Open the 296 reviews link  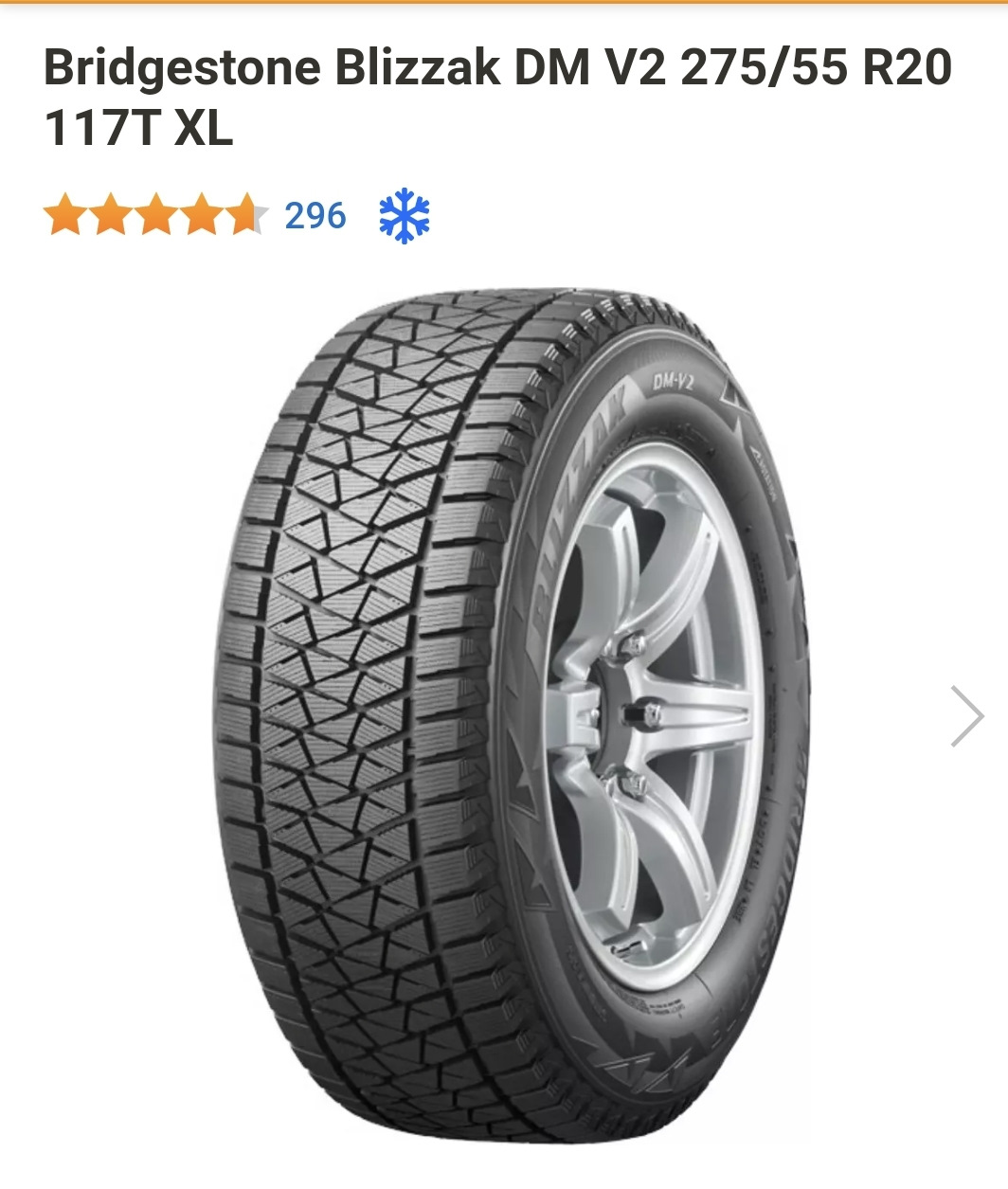point(315,216)
